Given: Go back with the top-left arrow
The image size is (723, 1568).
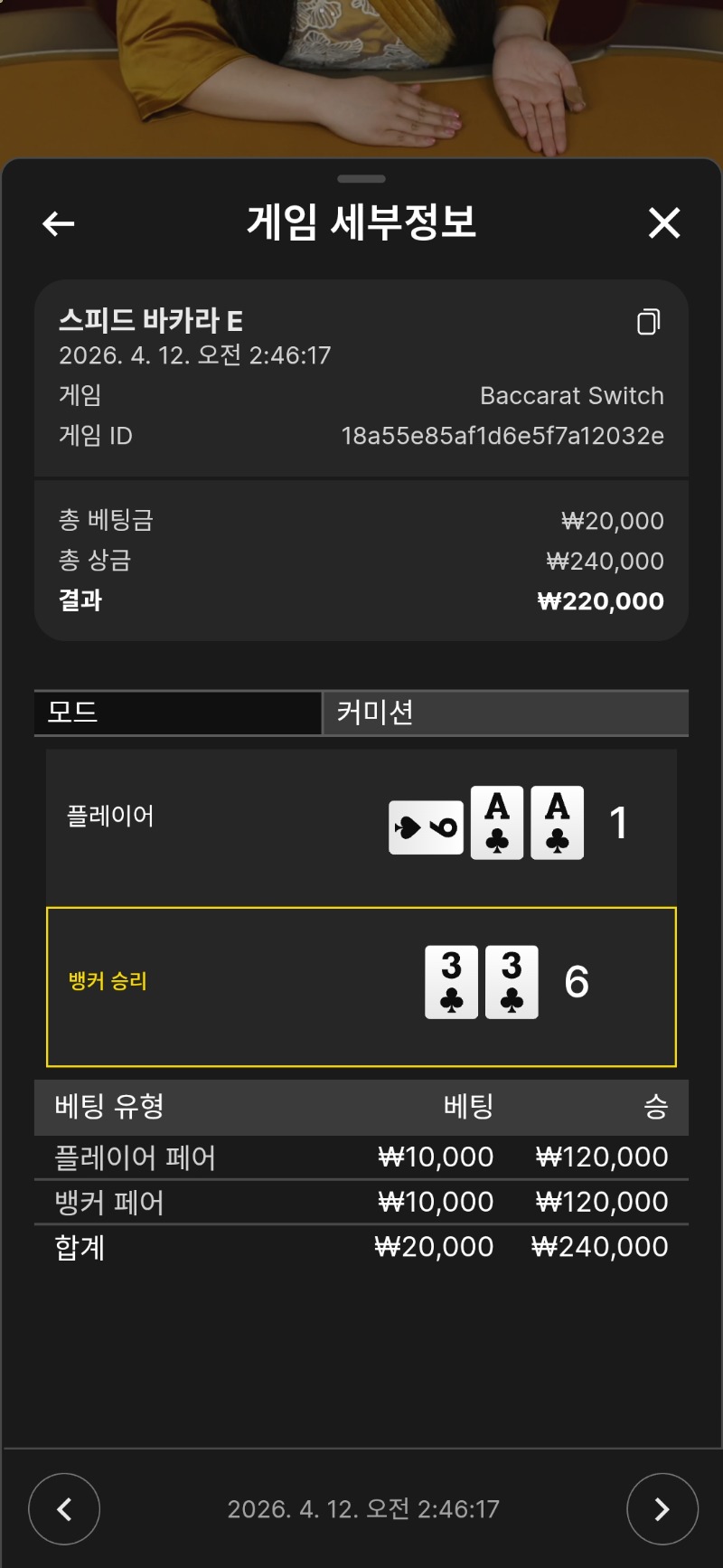Looking at the screenshot, I should coord(59,223).
